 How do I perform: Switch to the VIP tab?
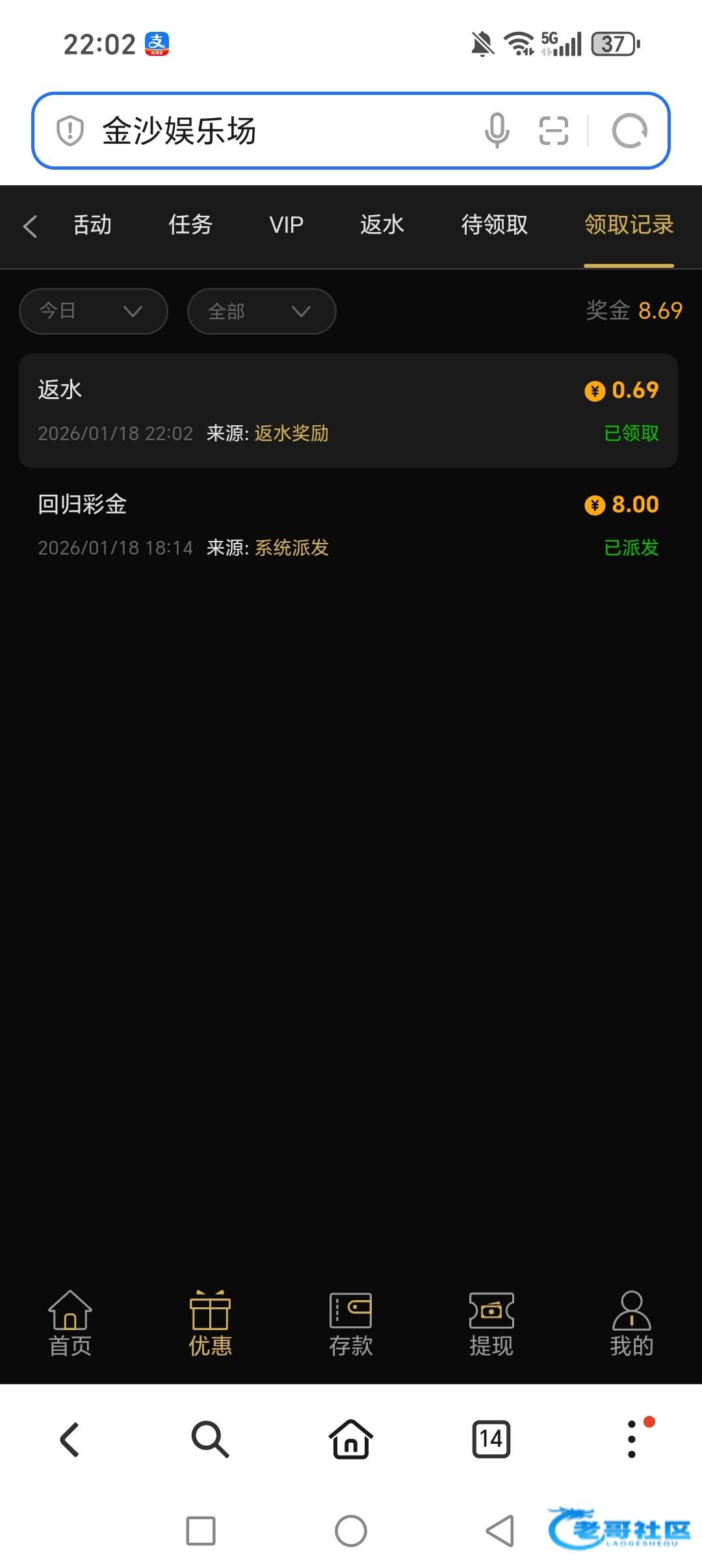286,225
